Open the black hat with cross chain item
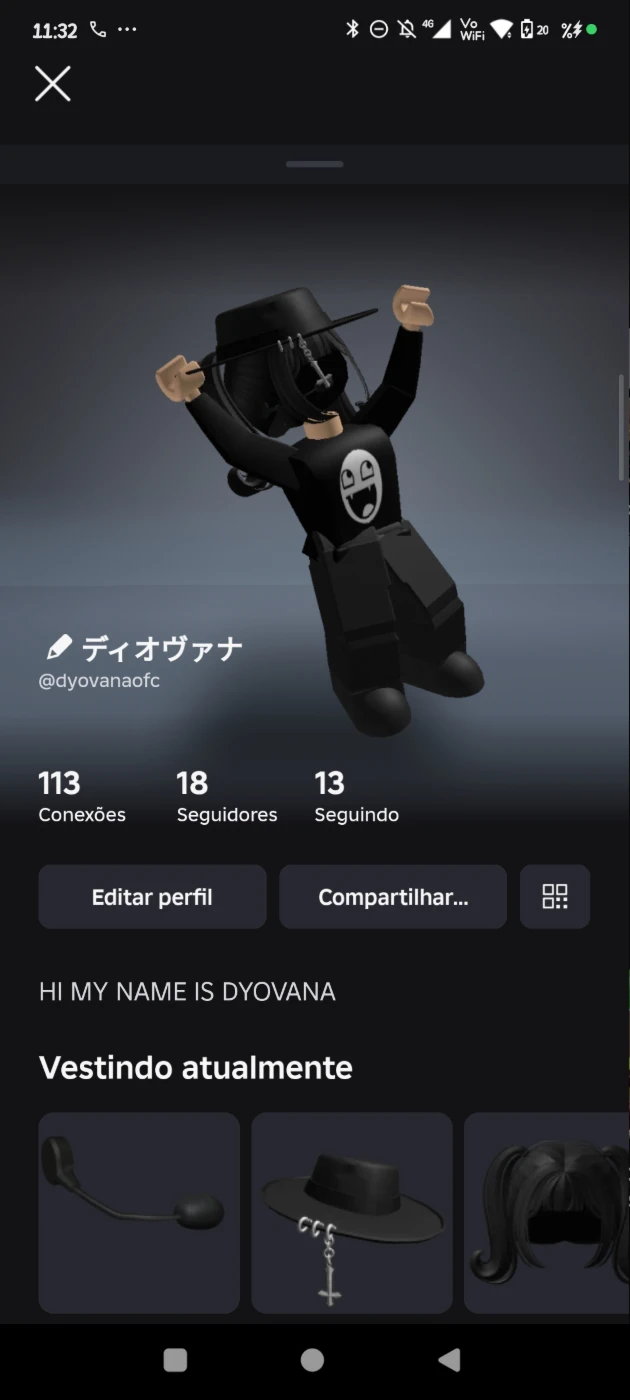The height and width of the screenshot is (1400, 630). pos(352,1212)
